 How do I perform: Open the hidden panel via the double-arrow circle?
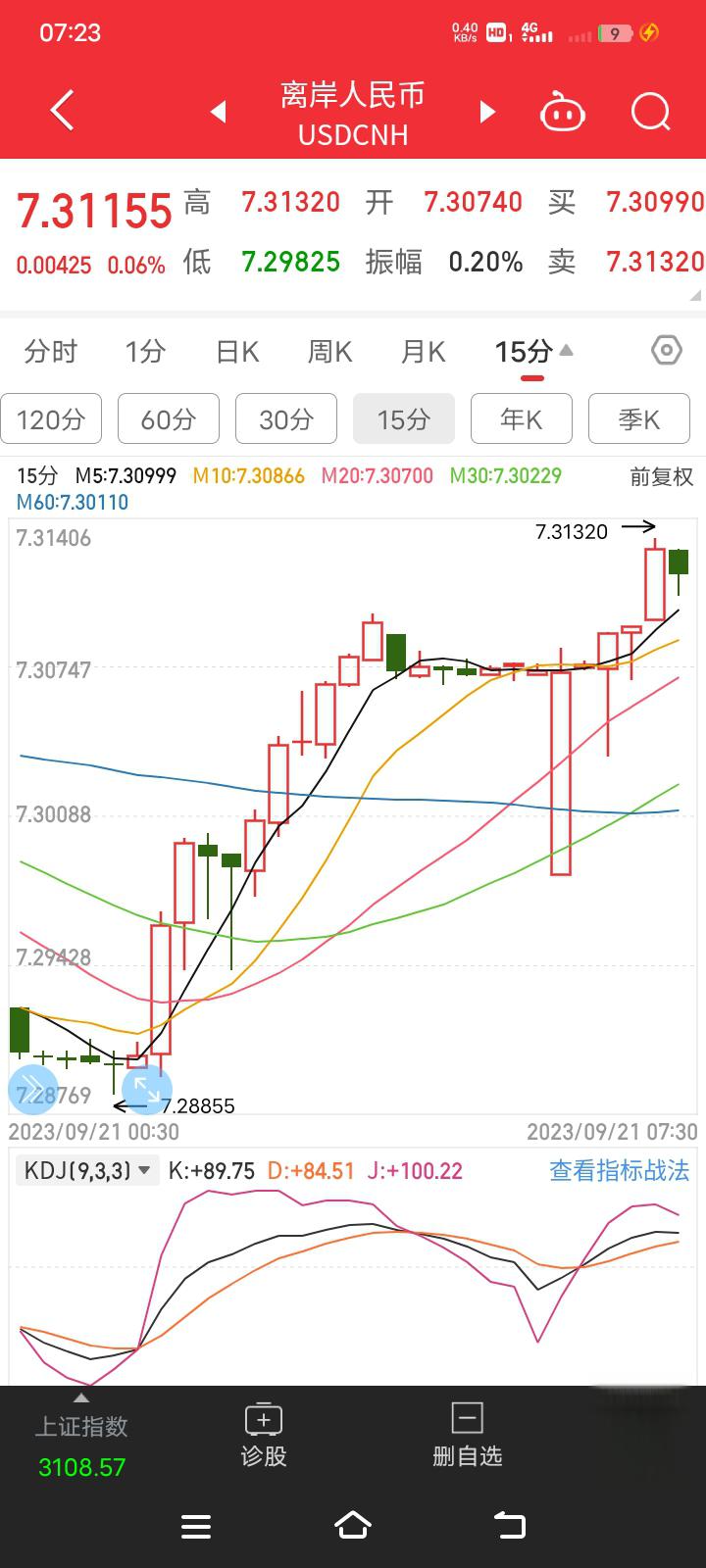coord(32,1089)
